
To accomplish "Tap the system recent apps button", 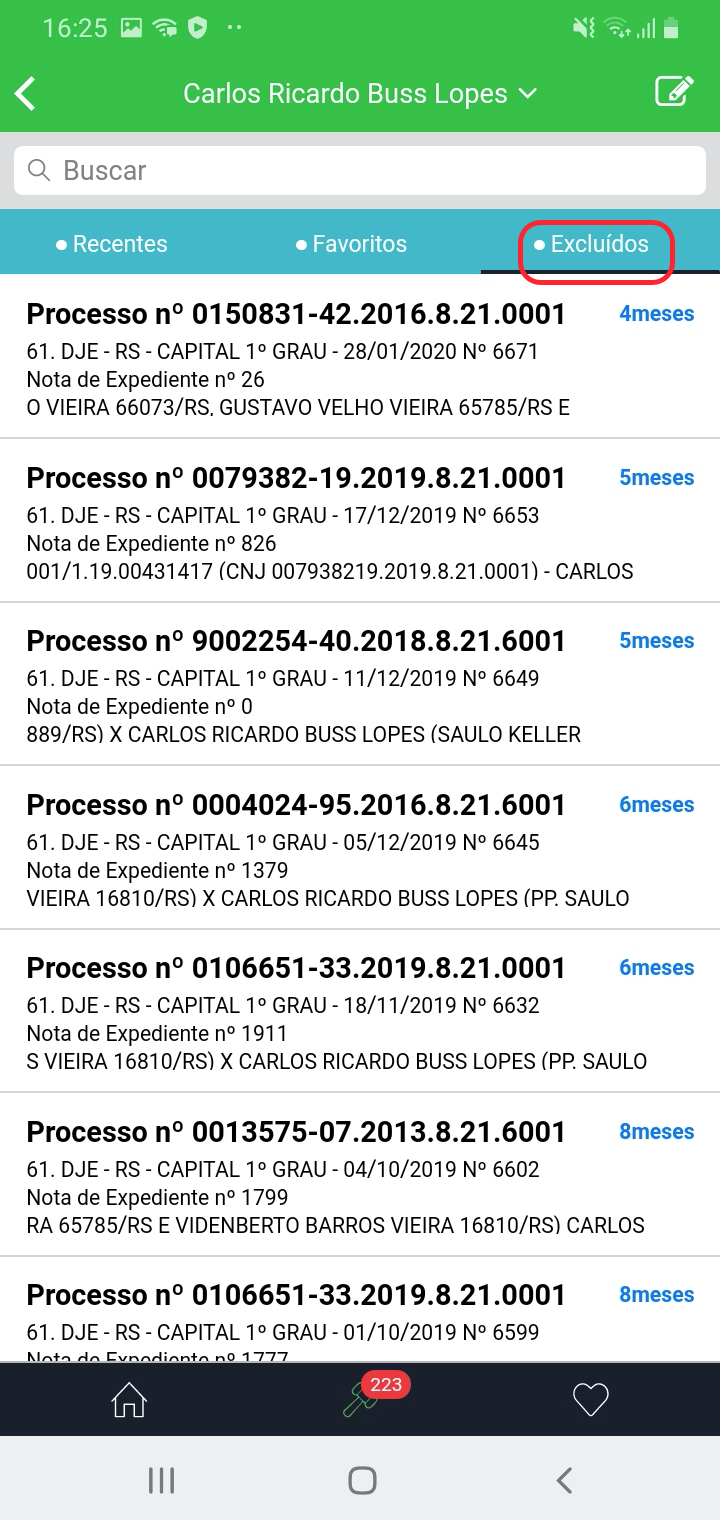I will tap(161, 1480).
